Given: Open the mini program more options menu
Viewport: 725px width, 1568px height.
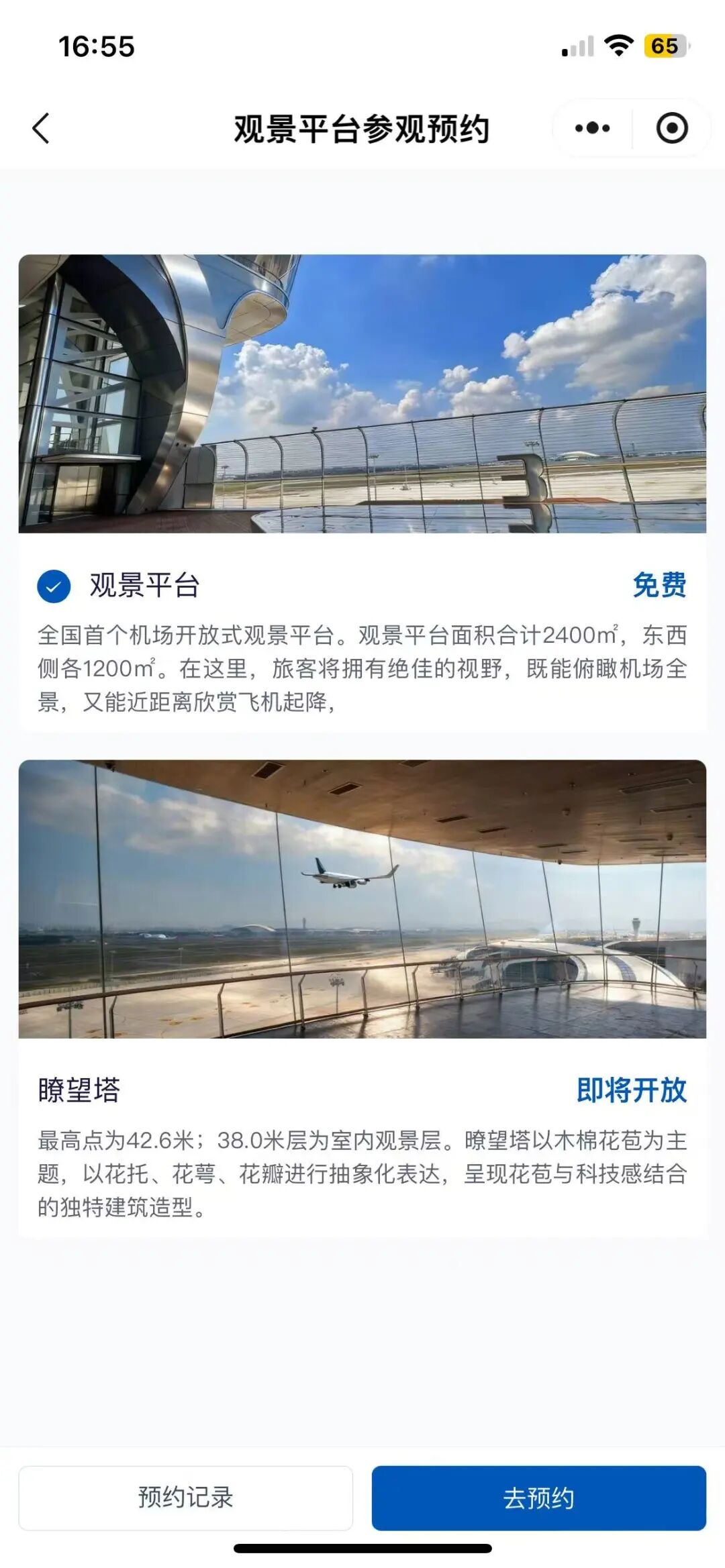Looking at the screenshot, I should pos(592,128).
